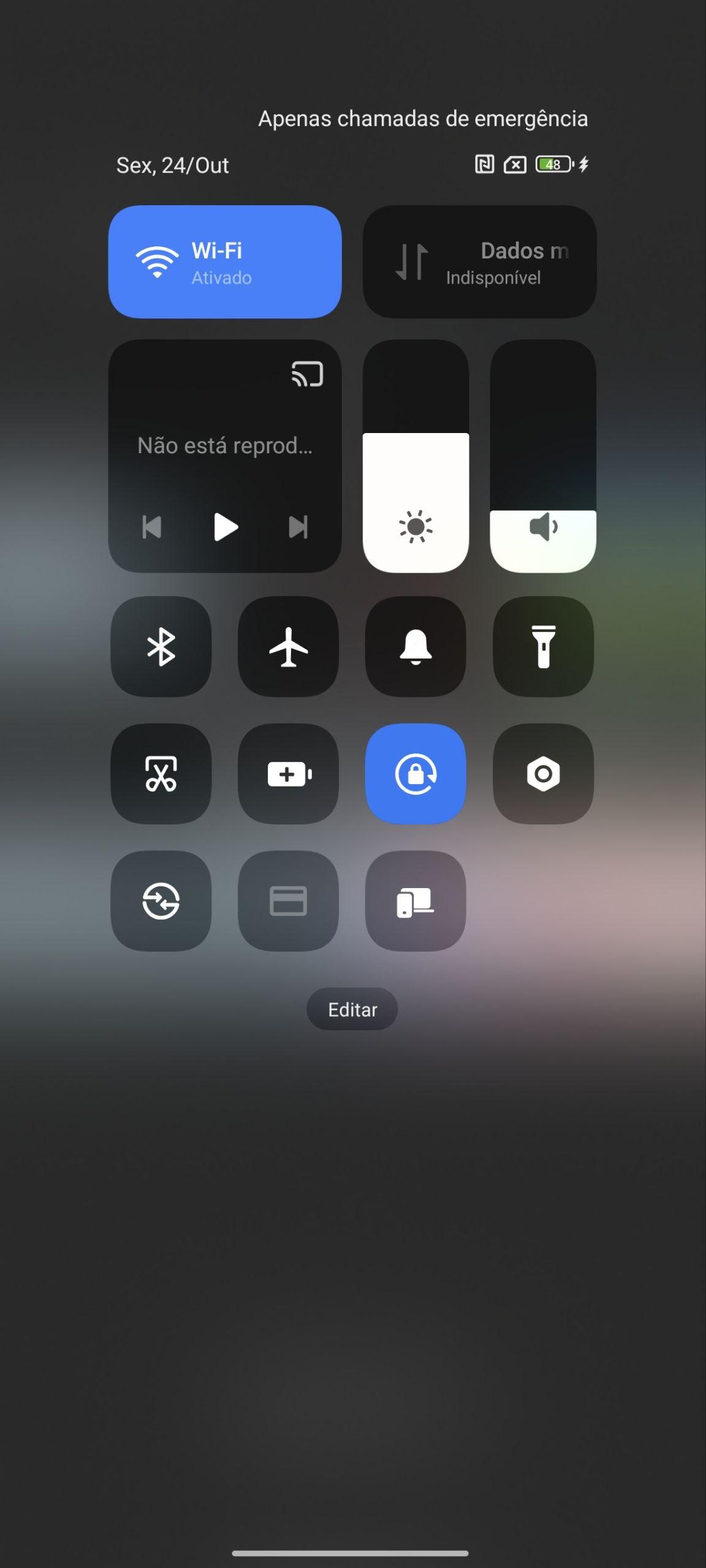This screenshot has width=706, height=1568.
Task: Open the cast icon in media player
Action: [x=307, y=374]
